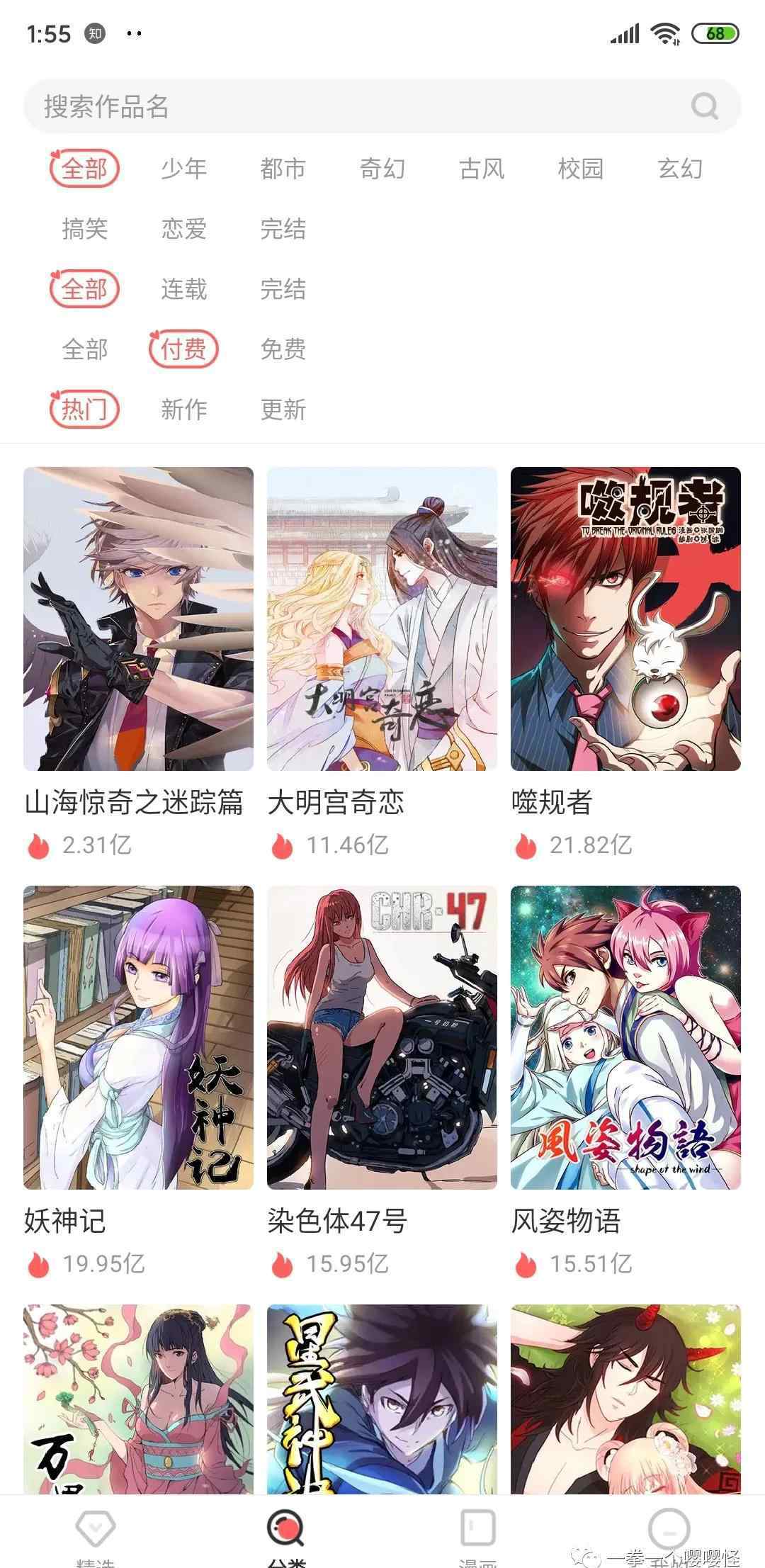Filter by 玄幻 genre
The image size is (765, 1568).
(679, 169)
